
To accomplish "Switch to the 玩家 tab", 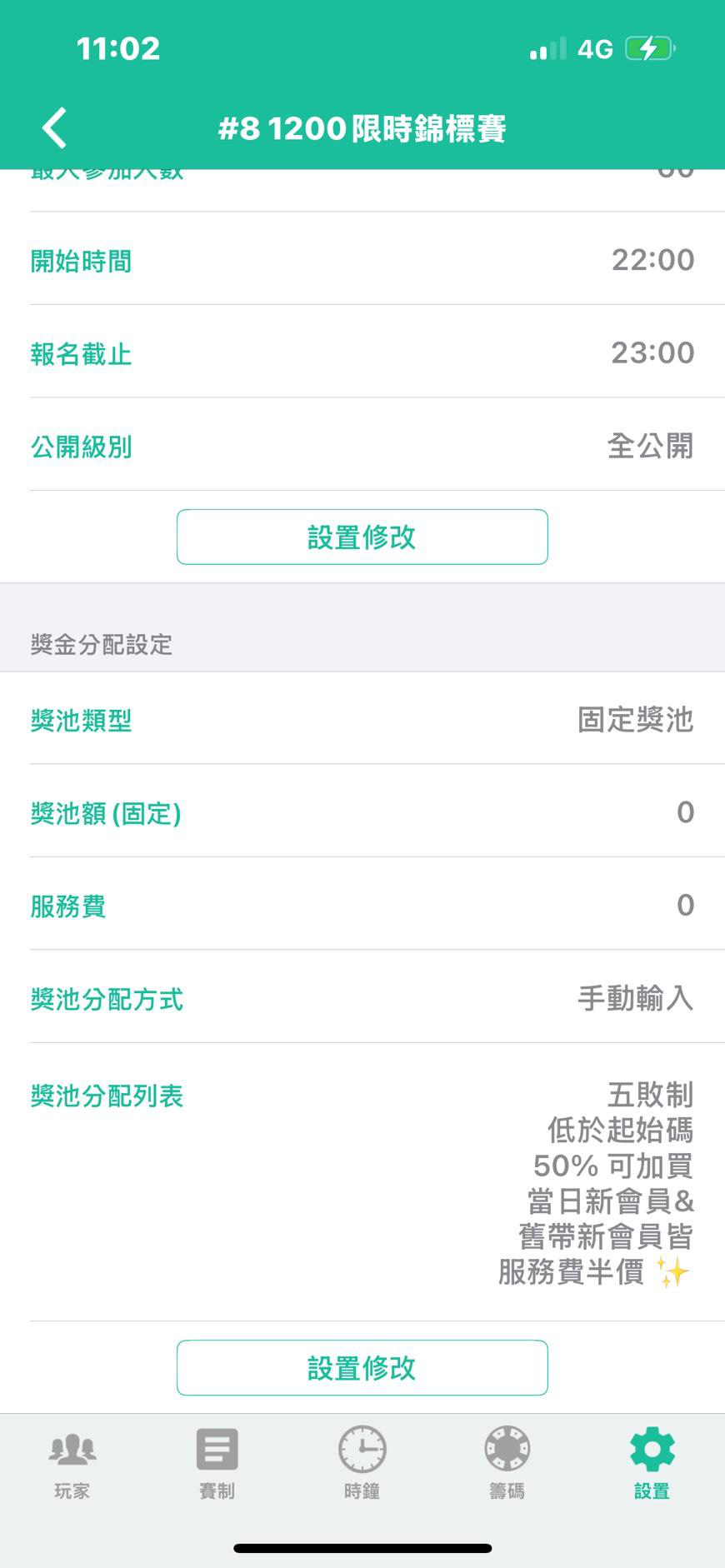I will point(72,1462).
